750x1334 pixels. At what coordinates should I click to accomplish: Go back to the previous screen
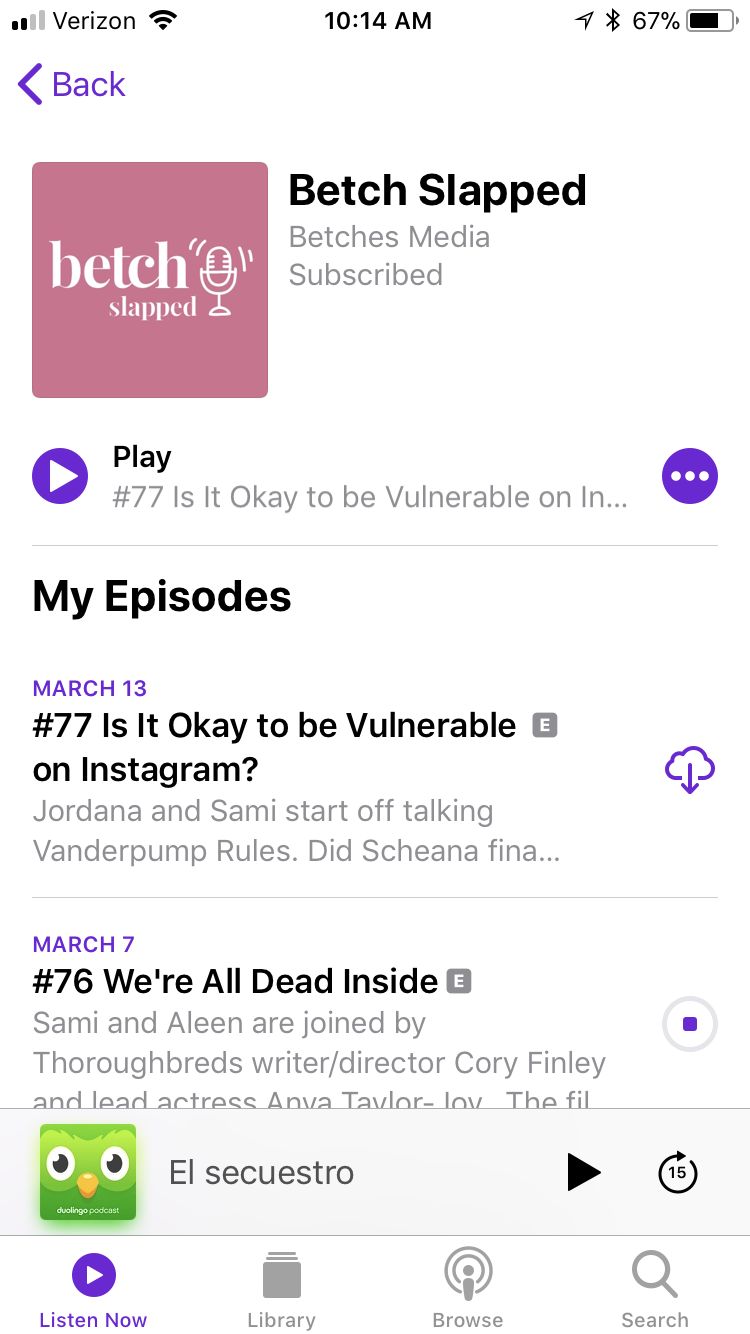pos(72,85)
